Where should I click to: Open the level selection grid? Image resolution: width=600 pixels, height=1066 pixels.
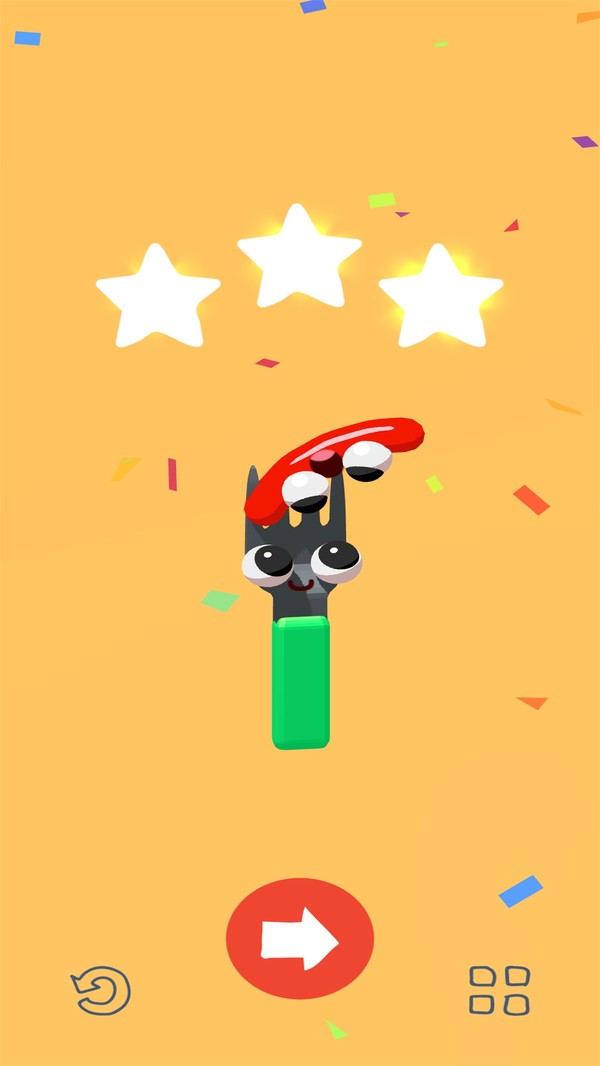[x=499, y=990]
